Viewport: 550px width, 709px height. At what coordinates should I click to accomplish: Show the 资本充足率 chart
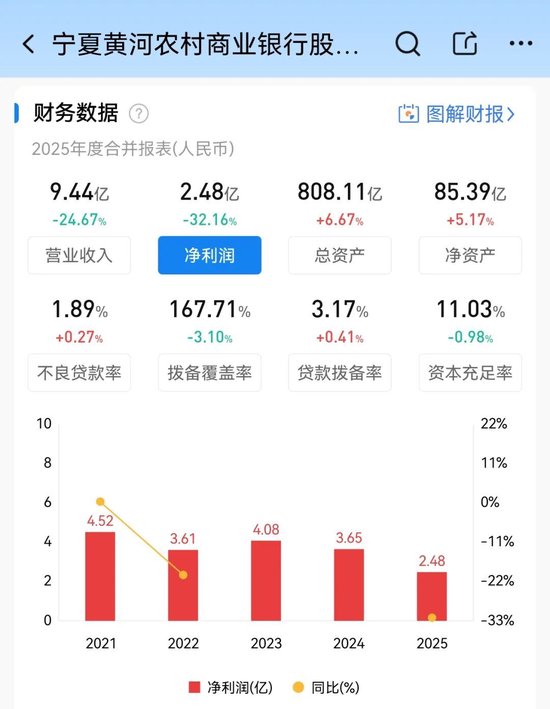470,373
